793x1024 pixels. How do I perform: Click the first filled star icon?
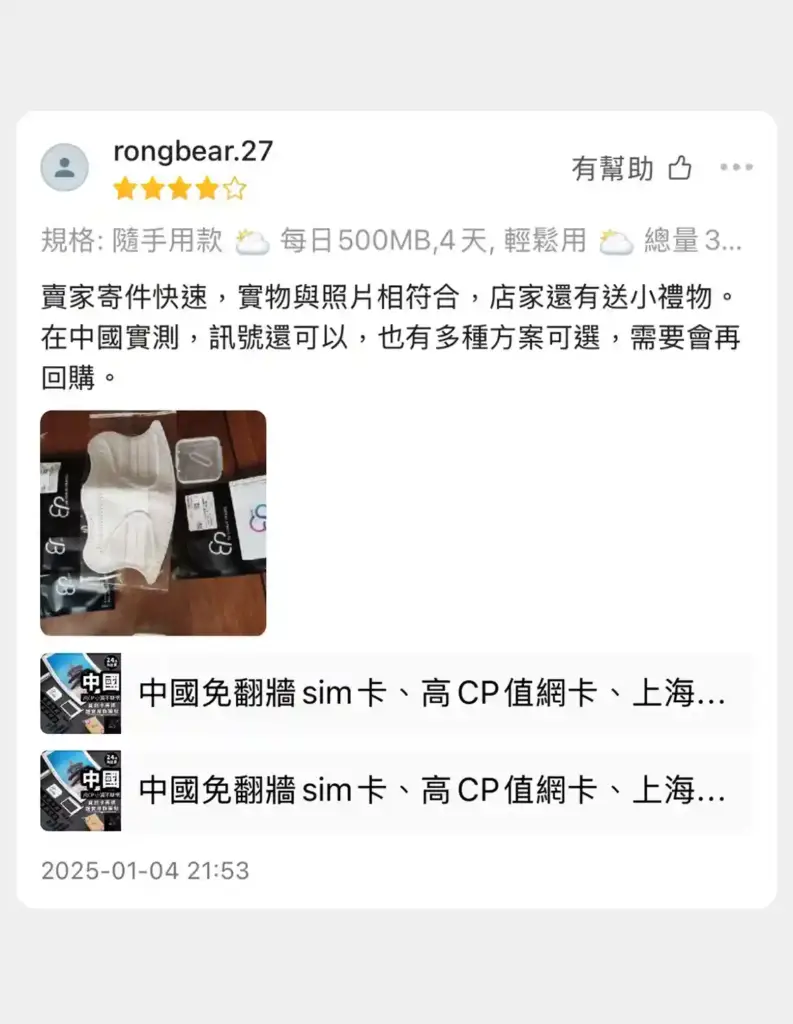point(124,188)
